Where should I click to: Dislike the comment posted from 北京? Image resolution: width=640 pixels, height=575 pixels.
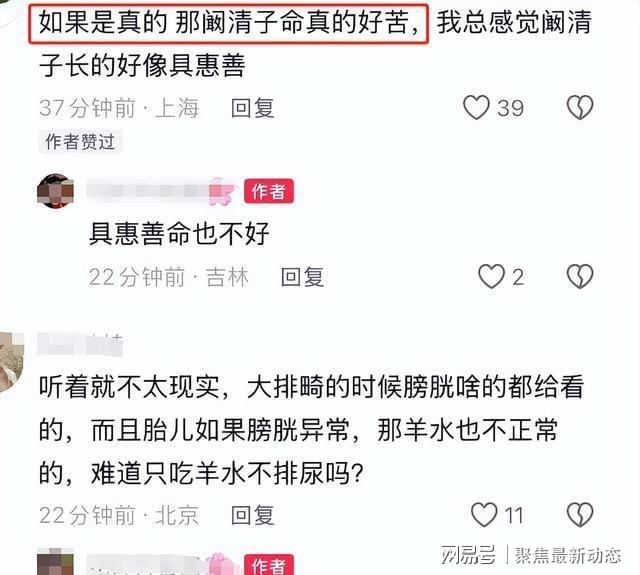[x=580, y=515]
